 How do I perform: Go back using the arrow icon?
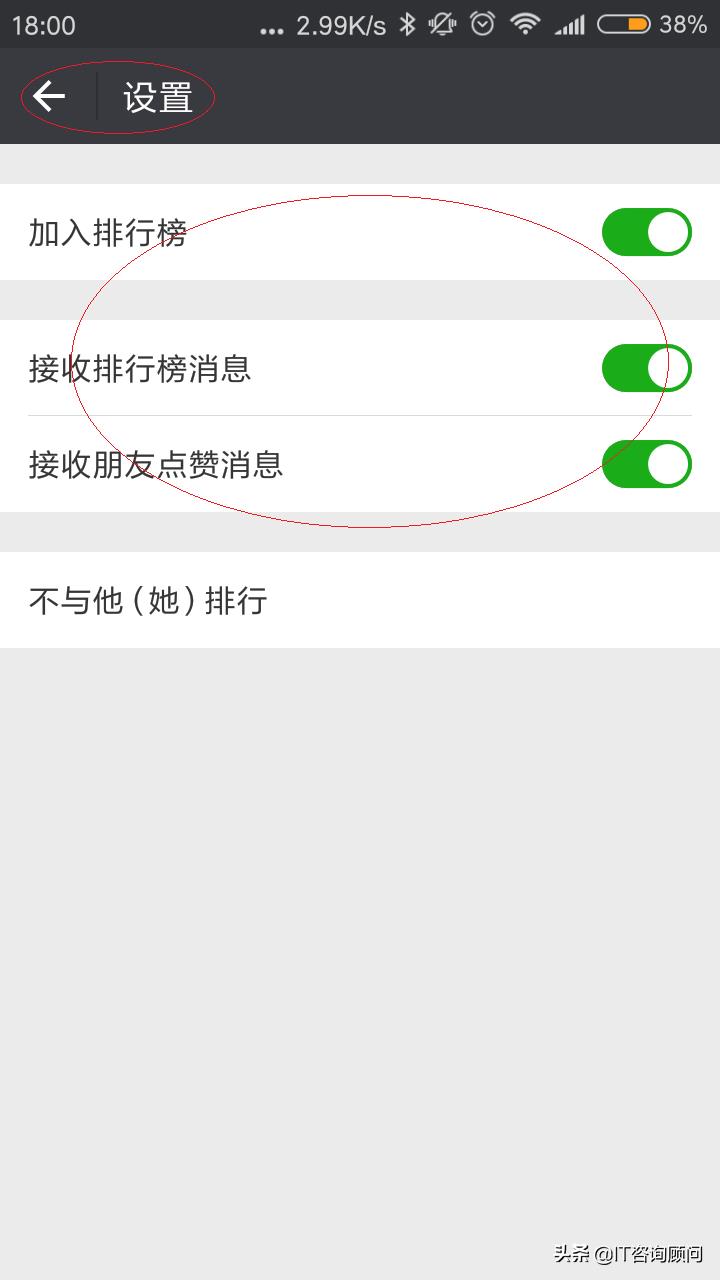[x=49, y=96]
